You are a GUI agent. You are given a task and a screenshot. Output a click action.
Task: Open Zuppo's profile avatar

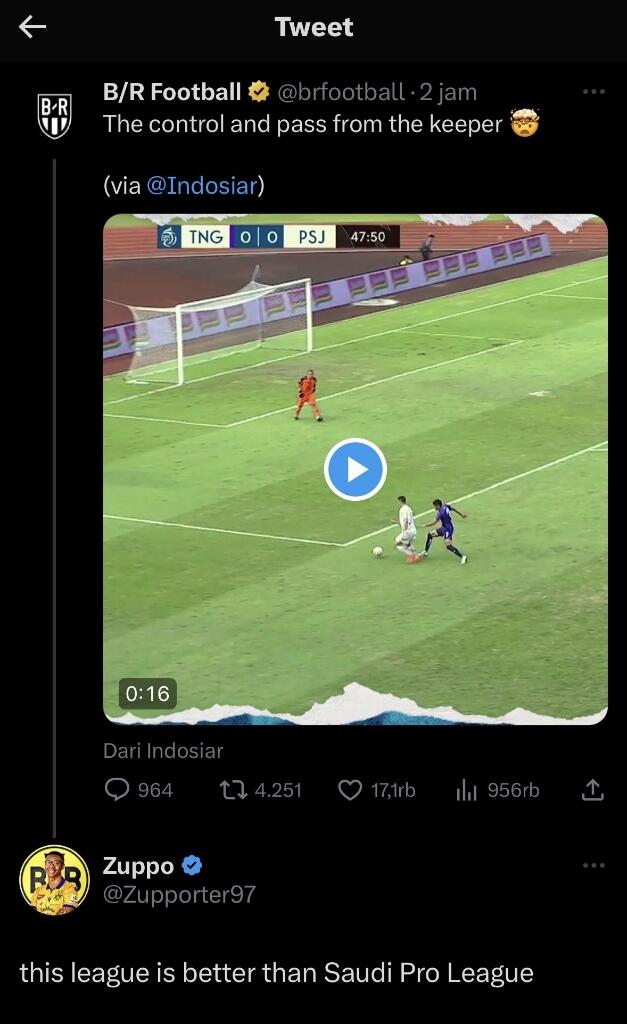54,880
